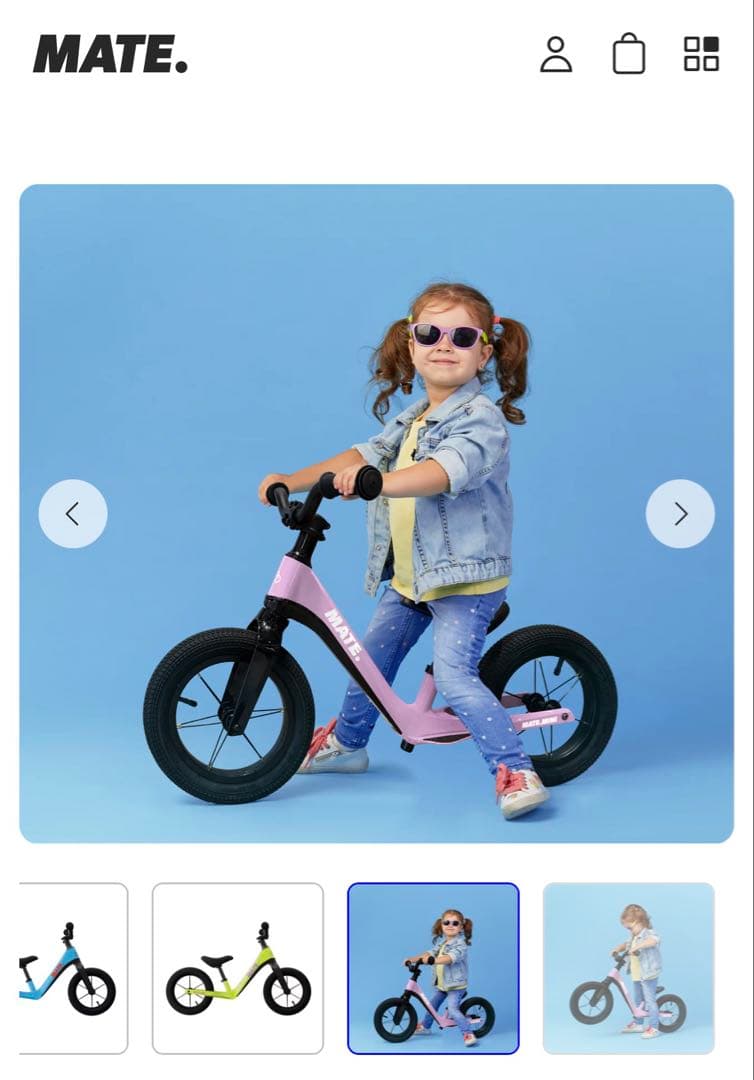
Task: Show the previous product image
Action: coord(73,514)
